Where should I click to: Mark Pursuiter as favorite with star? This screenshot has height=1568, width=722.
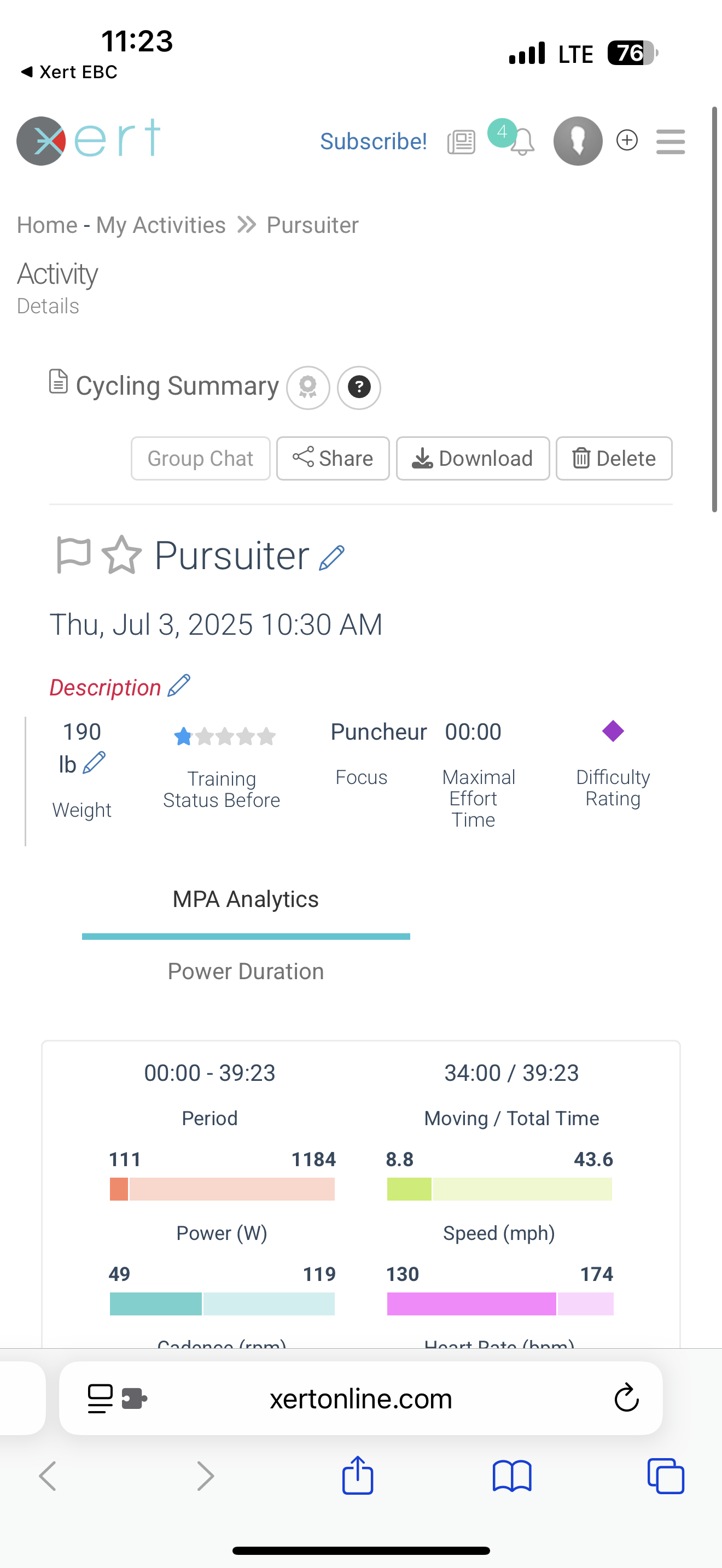(122, 555)
